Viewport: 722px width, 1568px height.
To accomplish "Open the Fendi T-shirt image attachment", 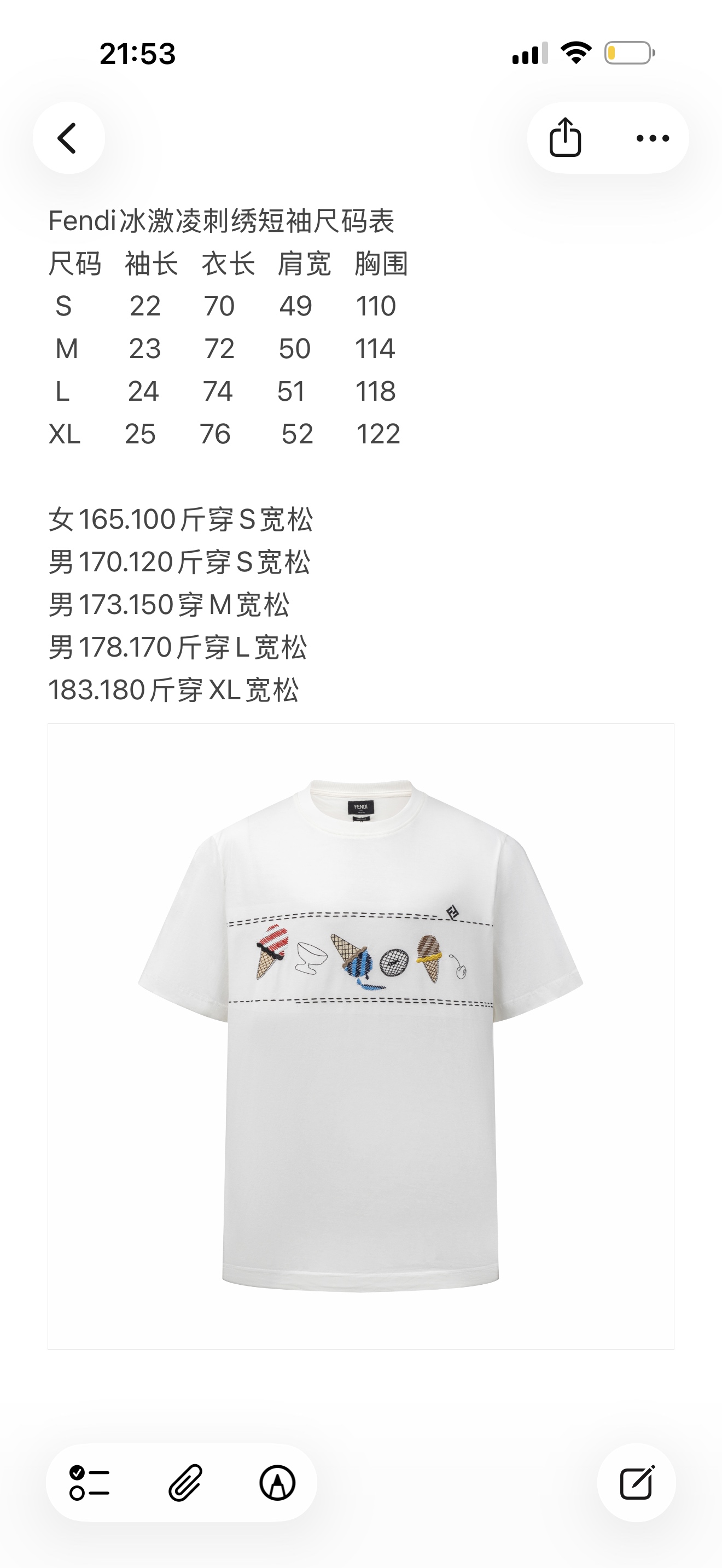I will (361, 1037).
